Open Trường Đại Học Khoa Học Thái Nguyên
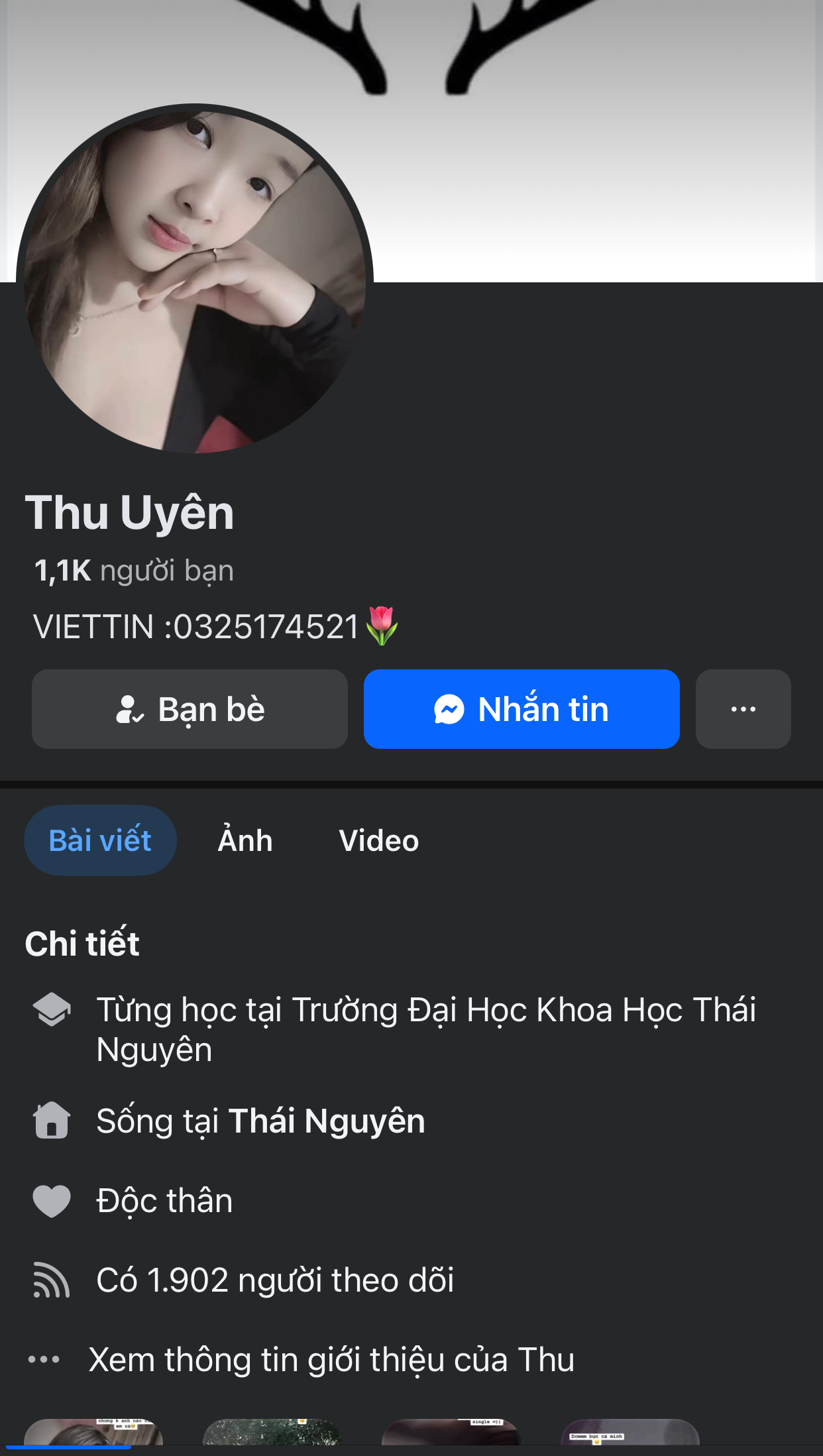 (523, 1011)
